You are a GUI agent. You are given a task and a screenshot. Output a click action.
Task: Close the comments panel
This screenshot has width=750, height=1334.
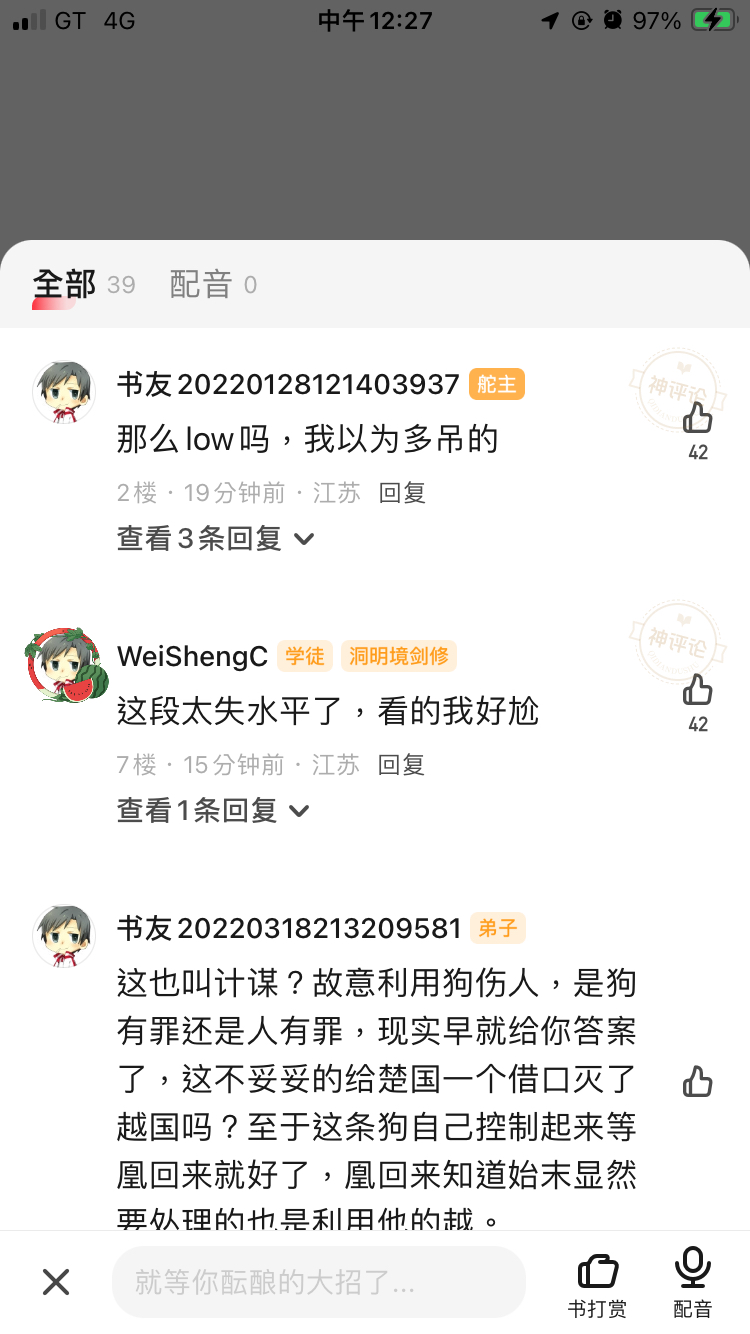(x=56, y=1282)
